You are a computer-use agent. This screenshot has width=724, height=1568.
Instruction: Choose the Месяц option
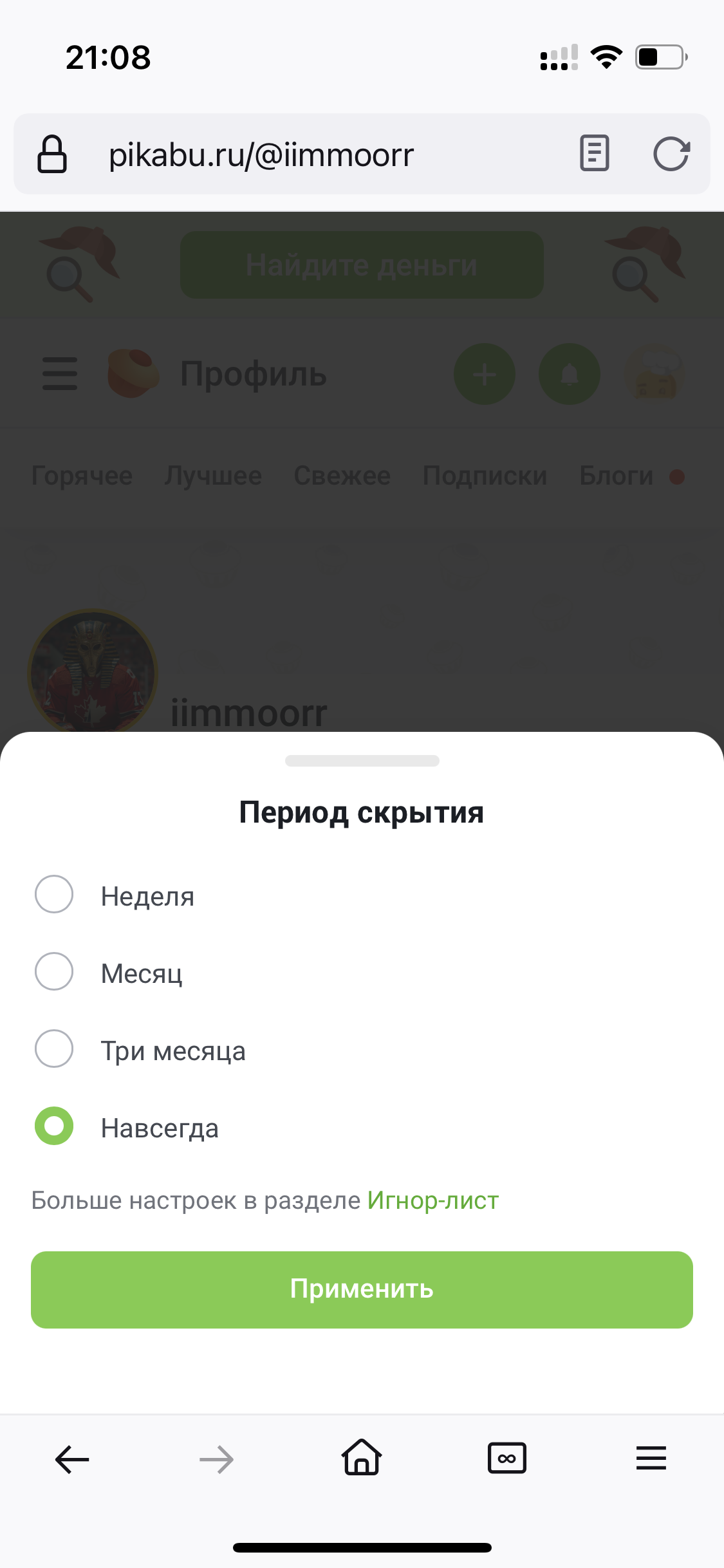(54, 971)
